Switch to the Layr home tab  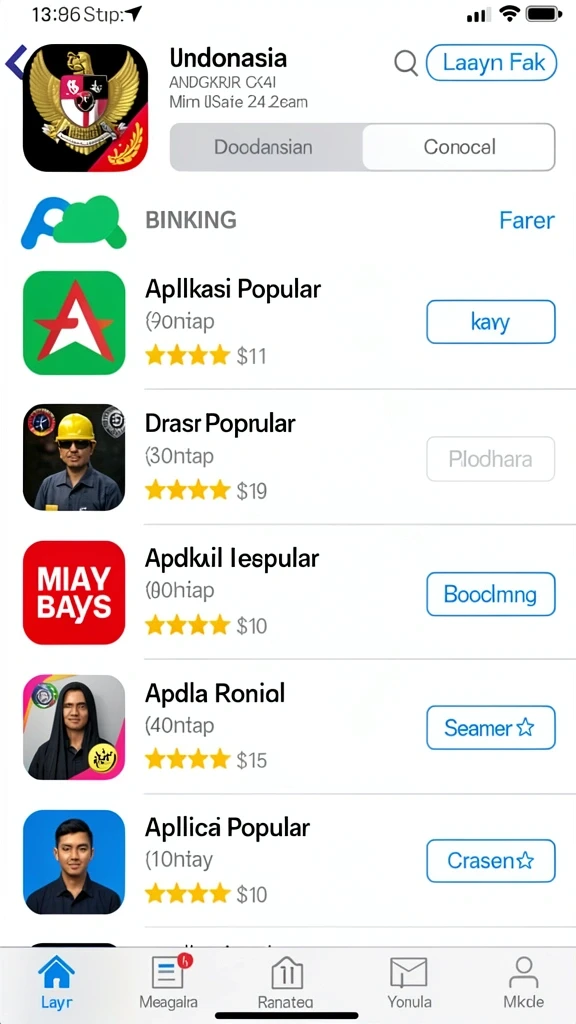point(57,982)
